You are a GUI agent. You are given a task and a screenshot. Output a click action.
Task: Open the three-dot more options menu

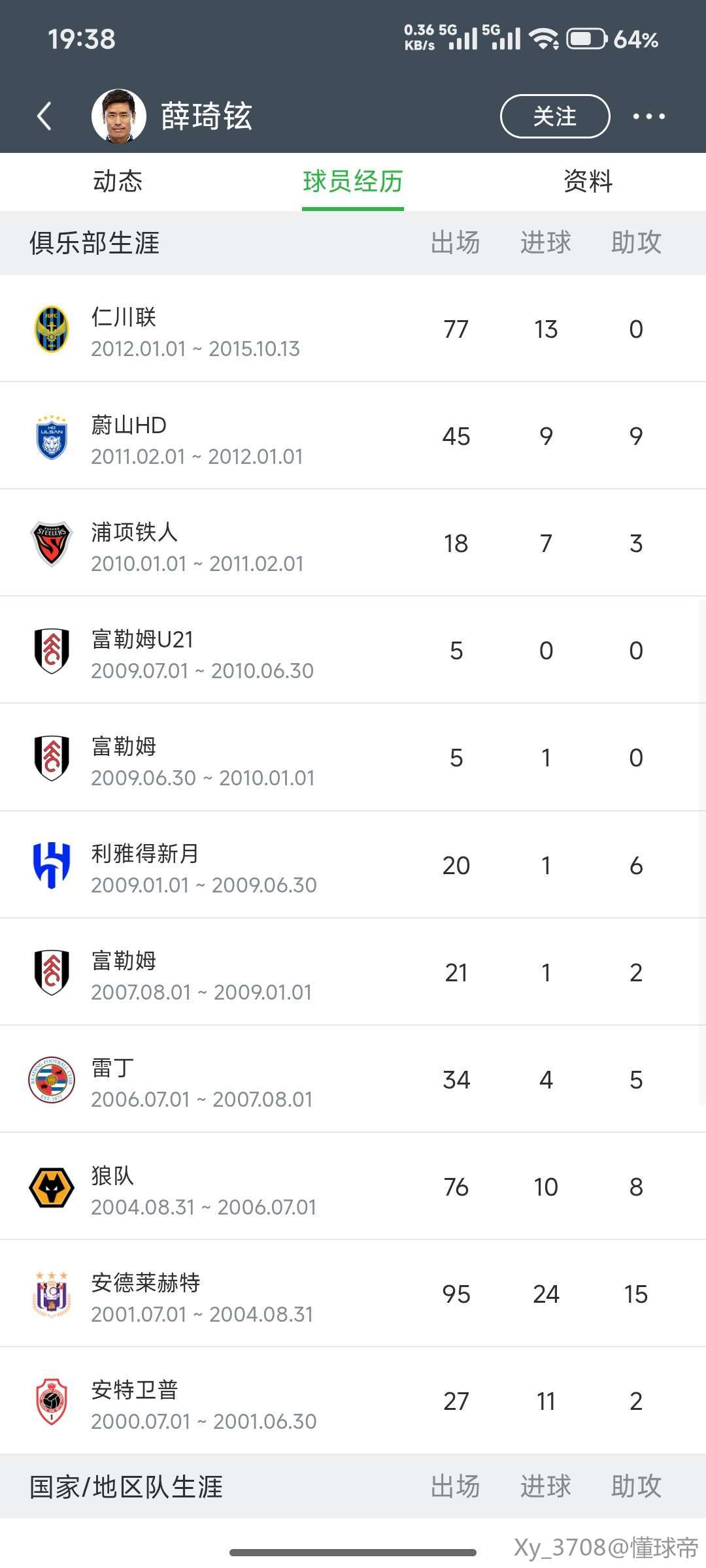[648, 116]
